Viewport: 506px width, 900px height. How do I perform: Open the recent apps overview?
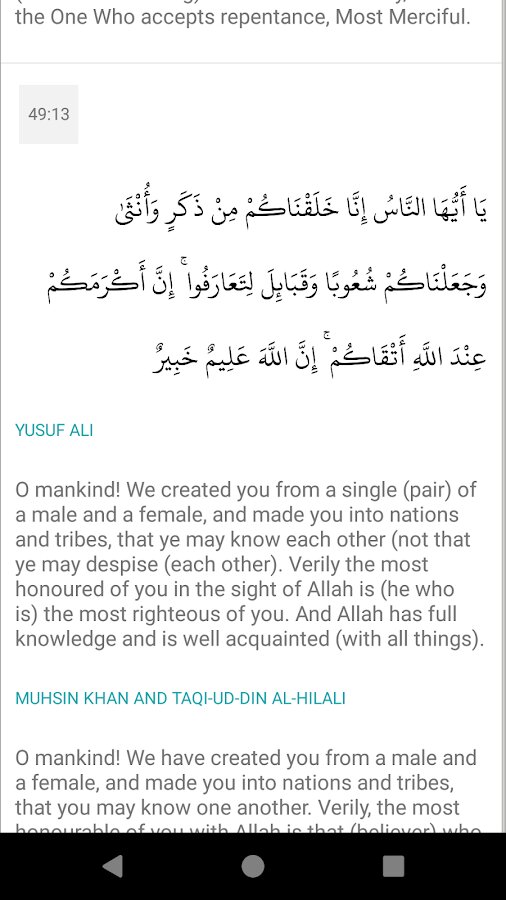pyautogui.click(x=394, y=866)
